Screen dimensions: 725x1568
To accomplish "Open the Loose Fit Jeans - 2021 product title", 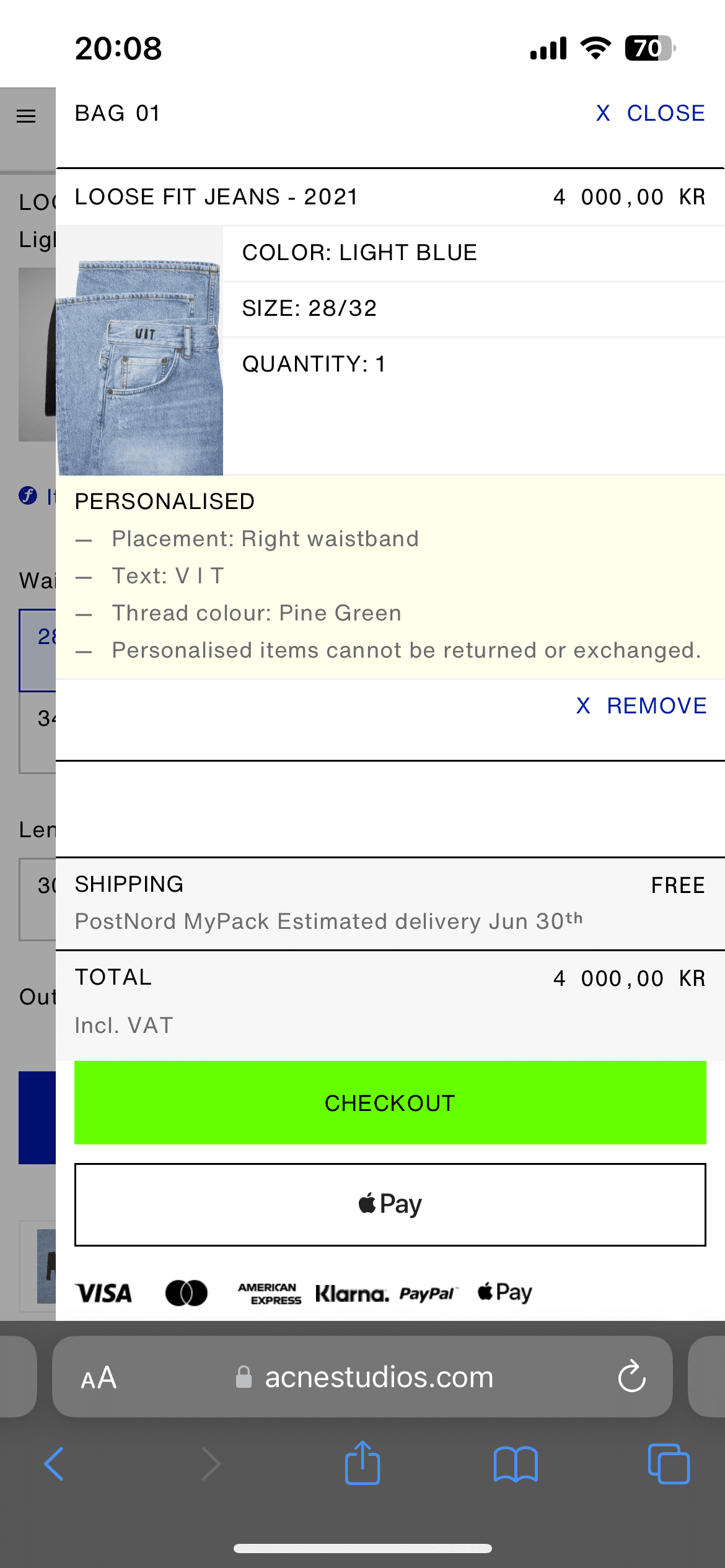I will coord(216,197).
